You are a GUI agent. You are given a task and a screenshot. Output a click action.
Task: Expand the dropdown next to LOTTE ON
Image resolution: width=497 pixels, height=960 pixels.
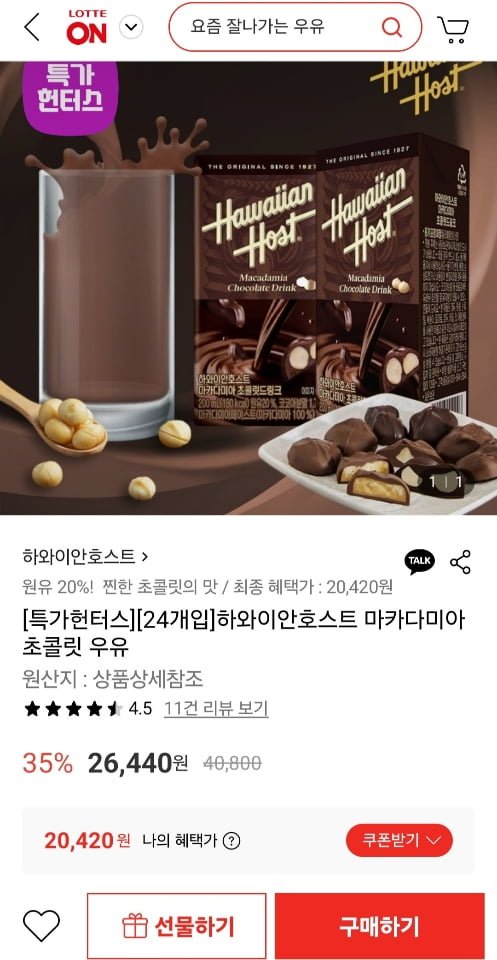[x=131, y=28]
